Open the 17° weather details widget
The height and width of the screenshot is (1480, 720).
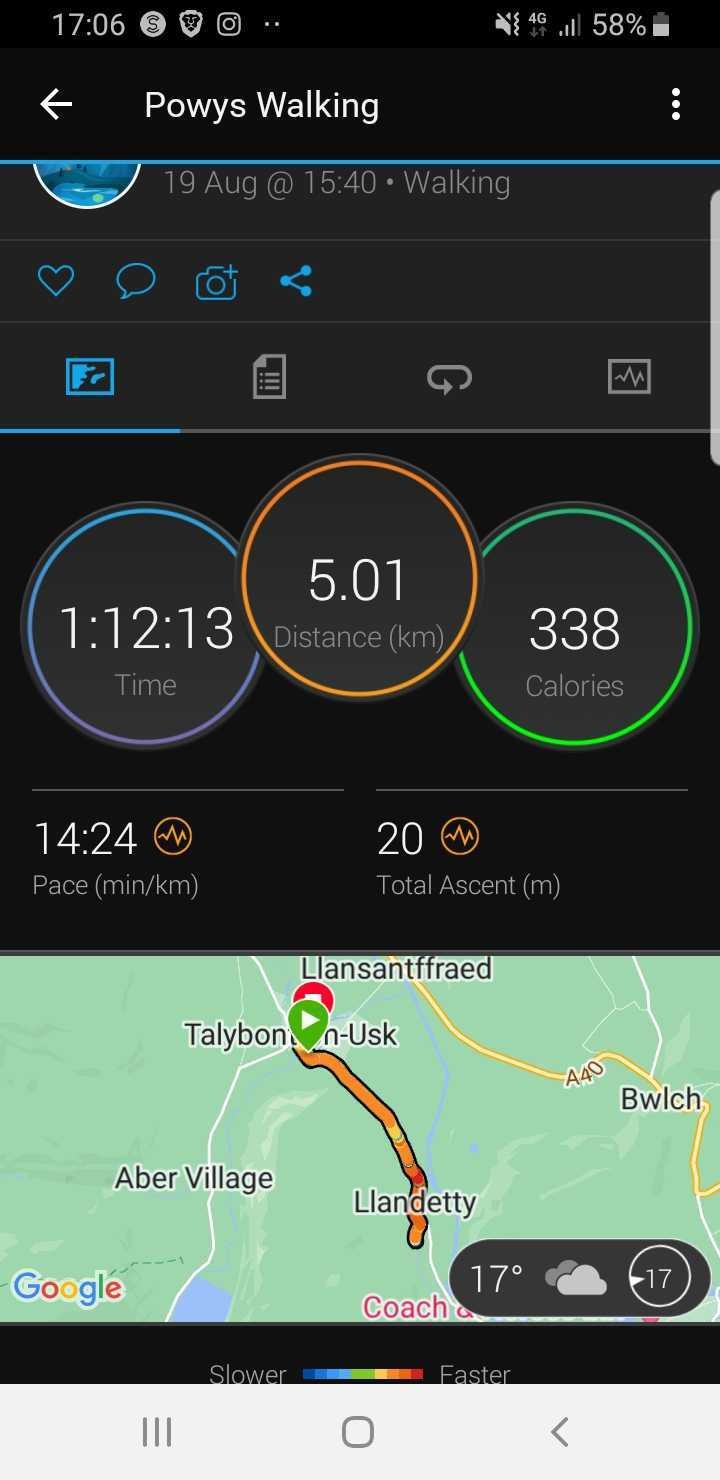coord(580,1278)
